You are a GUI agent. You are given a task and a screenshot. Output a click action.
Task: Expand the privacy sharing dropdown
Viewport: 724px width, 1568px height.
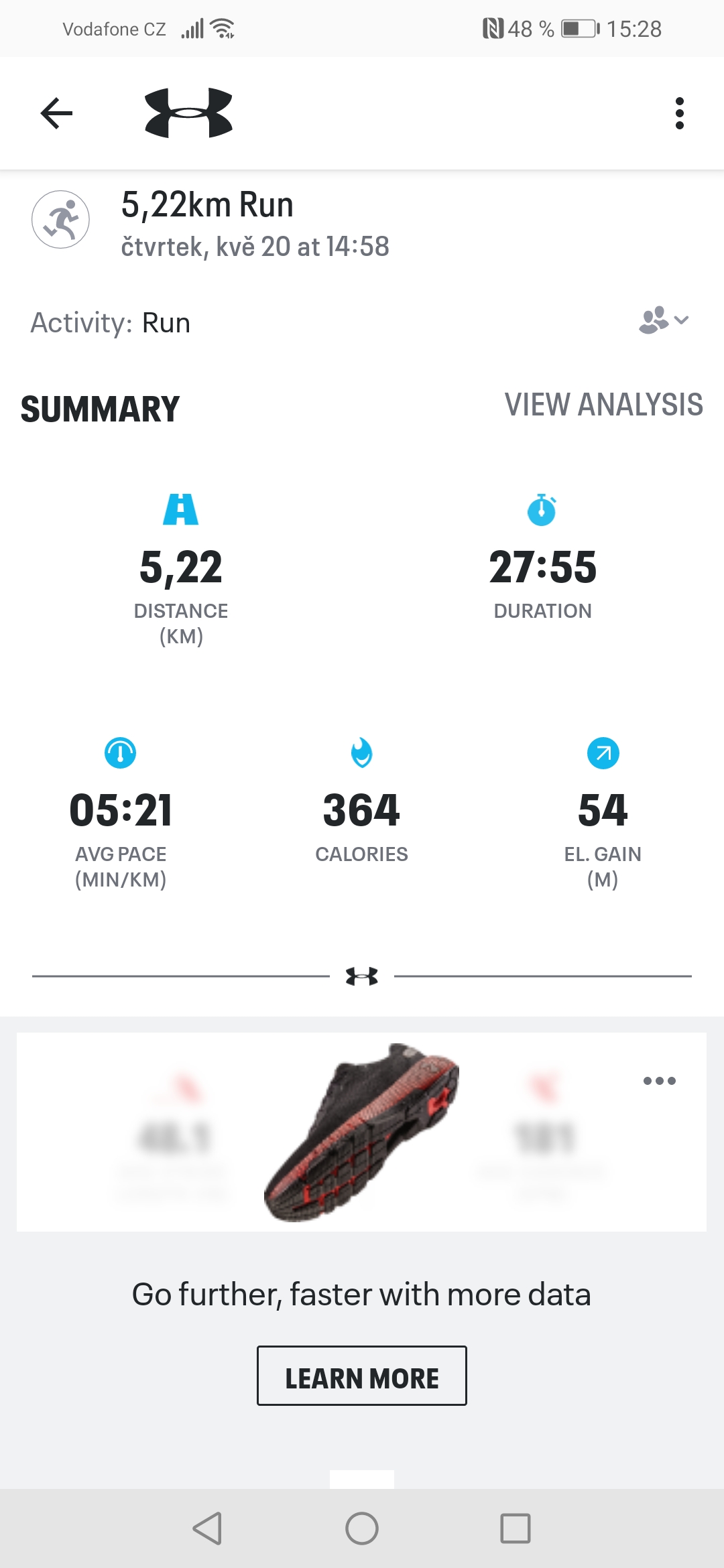click(x=664, y=320)
